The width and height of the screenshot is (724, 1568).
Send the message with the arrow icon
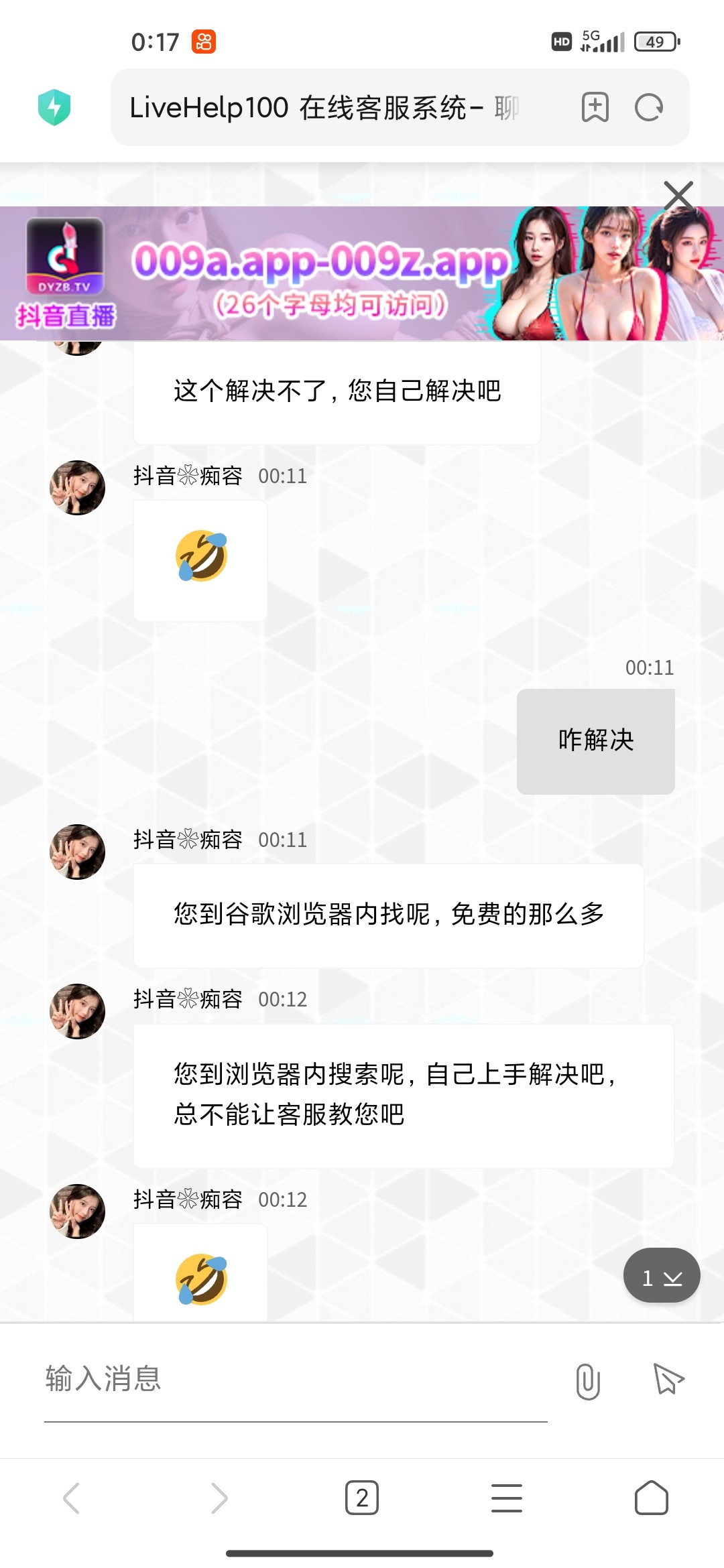[668, 1379]
